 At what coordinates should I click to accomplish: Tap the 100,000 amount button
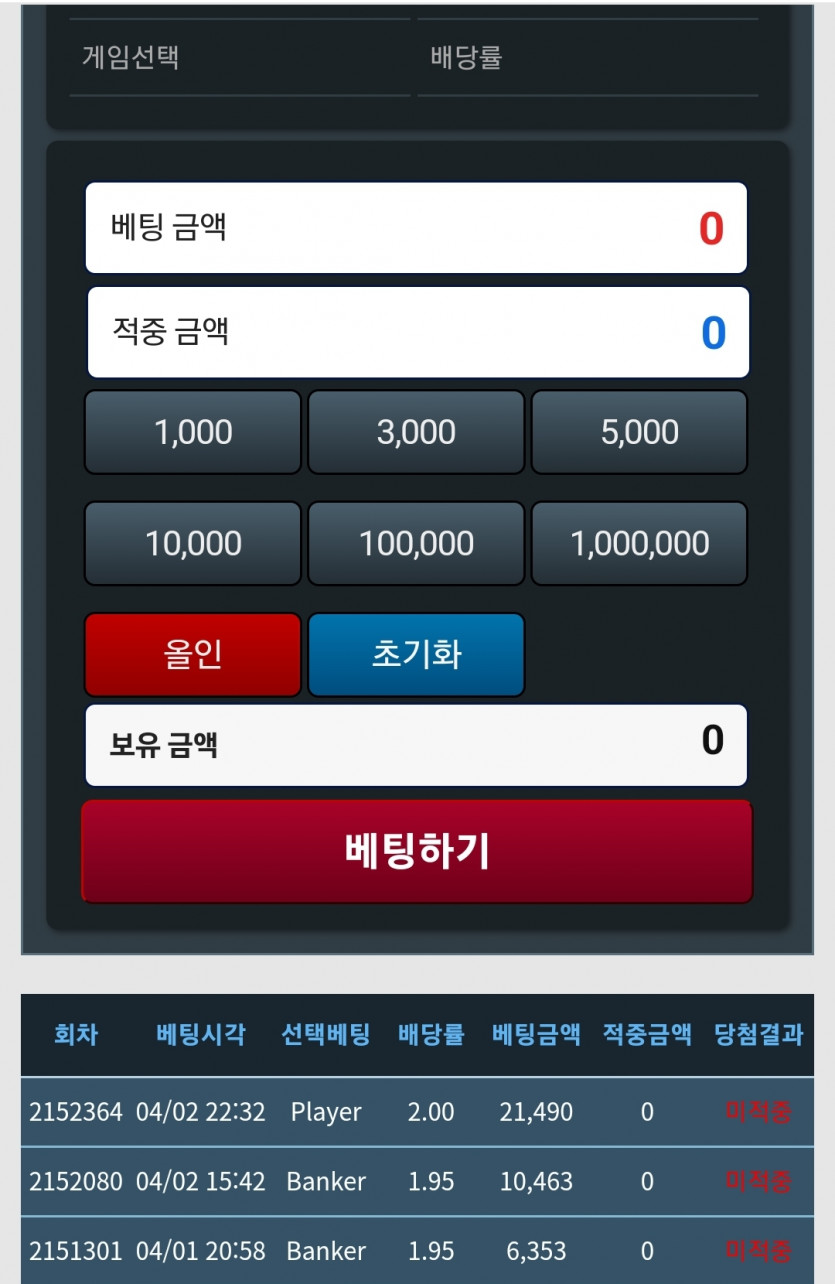416,543
